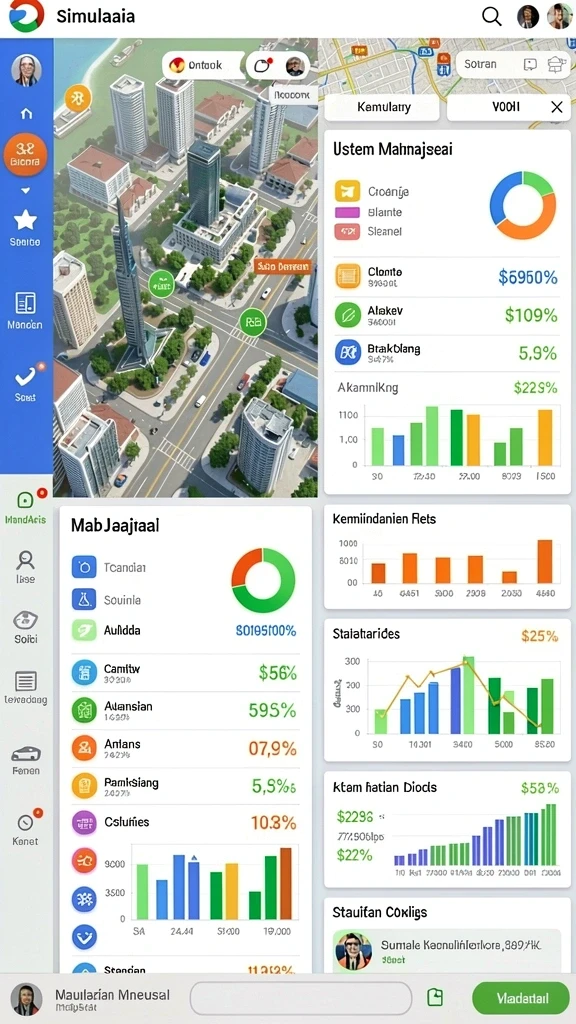Open the search magnifier in the top bar
This screenshot has width=576, height=1024.
point(491,16)
